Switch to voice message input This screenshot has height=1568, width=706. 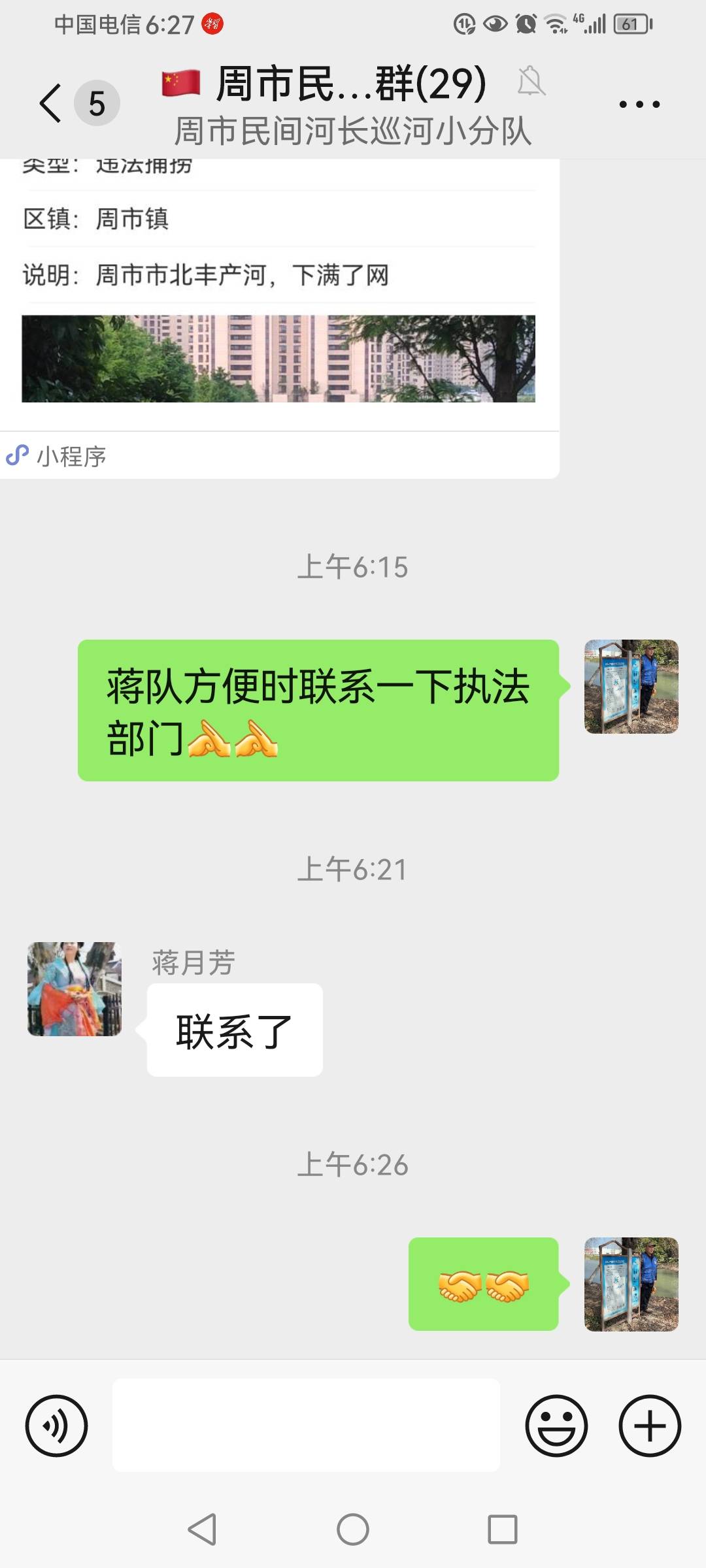click(x=56, y=1426)
